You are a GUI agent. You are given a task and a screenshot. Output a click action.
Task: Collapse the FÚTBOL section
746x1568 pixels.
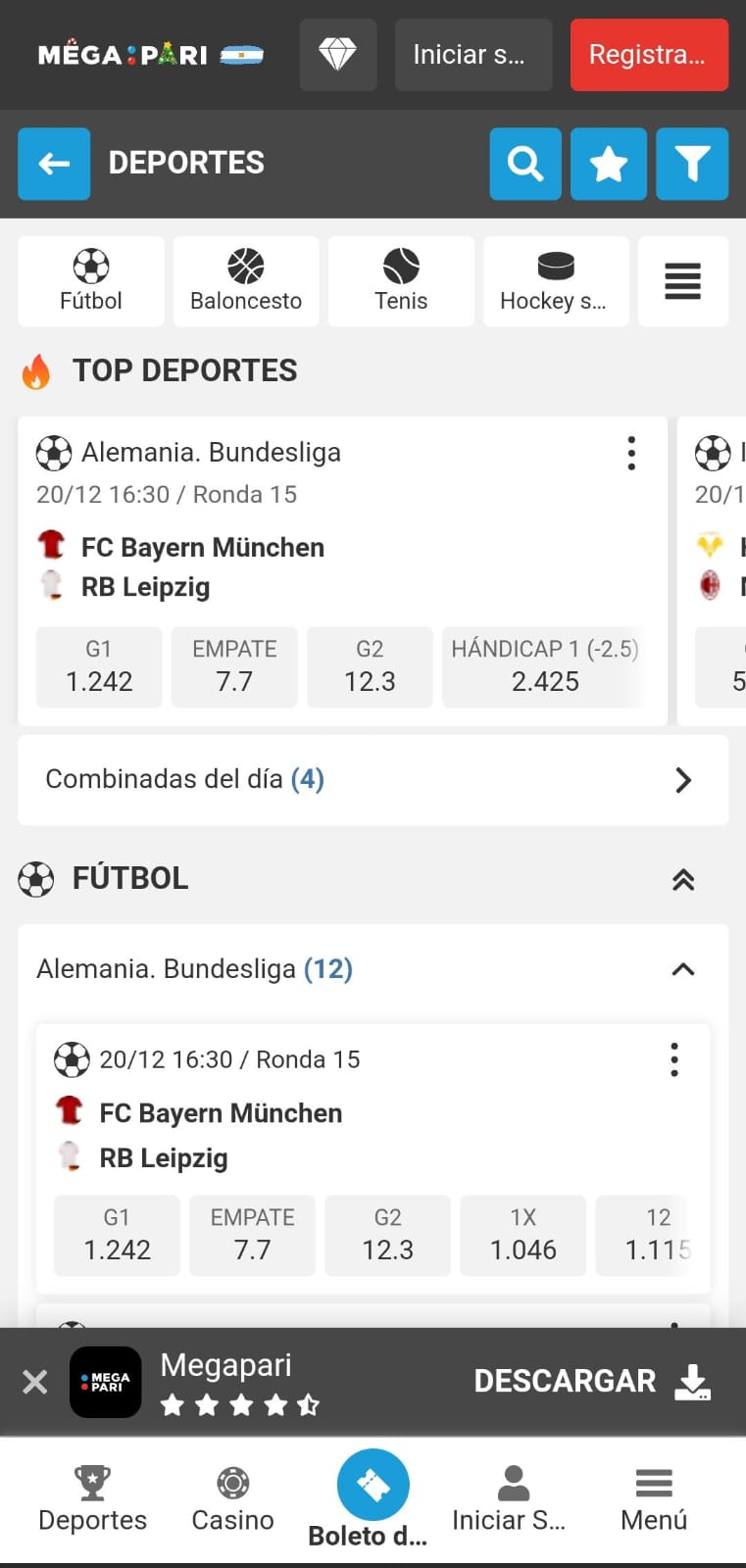[x=683, y=879]
